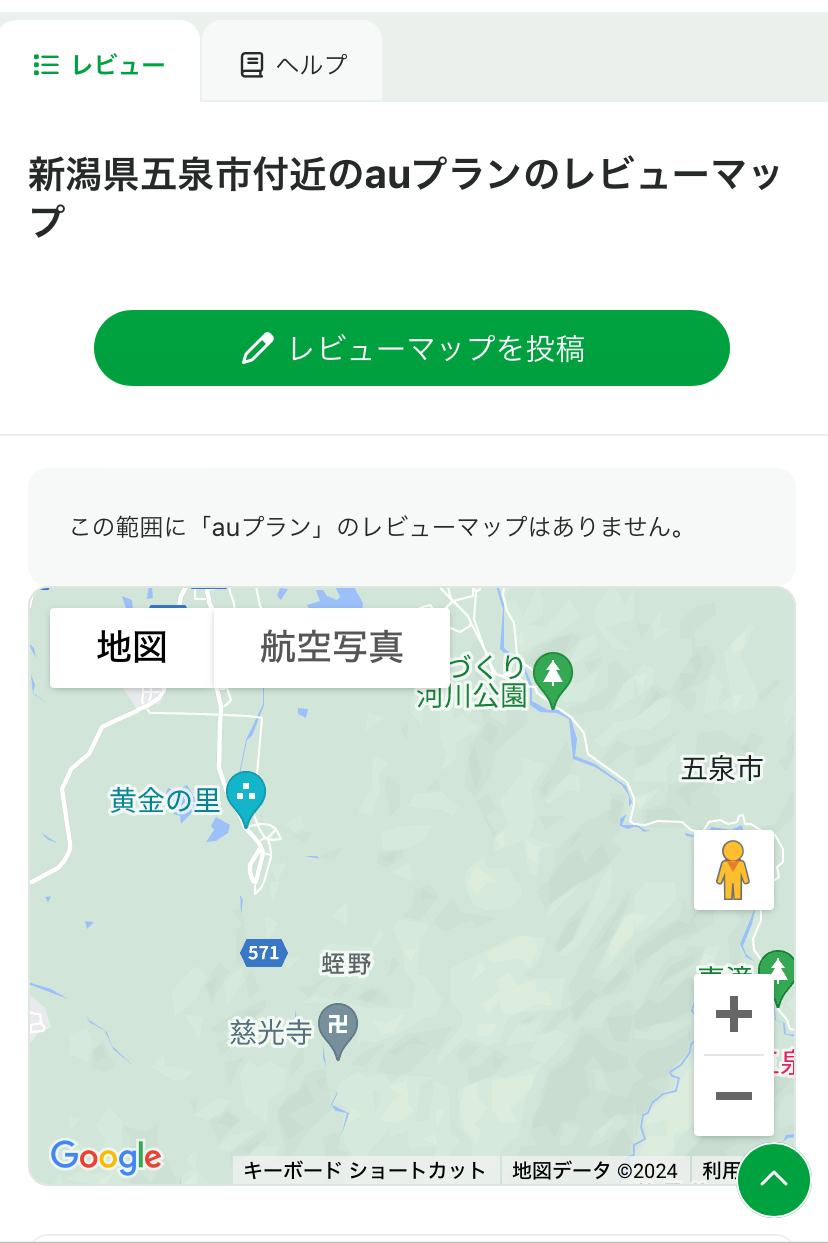828x1243 pixels.
Task: Zoom in on the map
Action: click(734, 1015)
